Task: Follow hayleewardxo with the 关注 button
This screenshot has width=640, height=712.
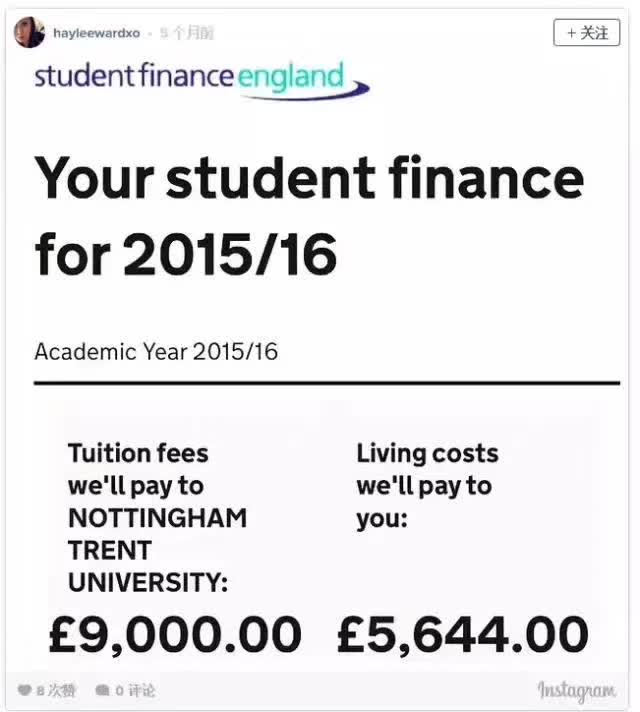Action: (x=587, y=33)
